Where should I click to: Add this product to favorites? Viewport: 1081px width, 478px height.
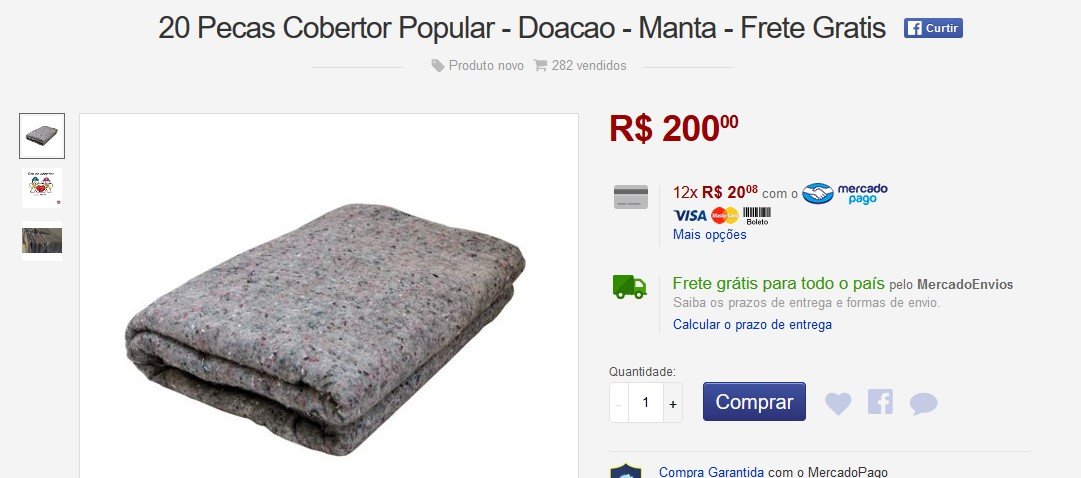[838, 403]
